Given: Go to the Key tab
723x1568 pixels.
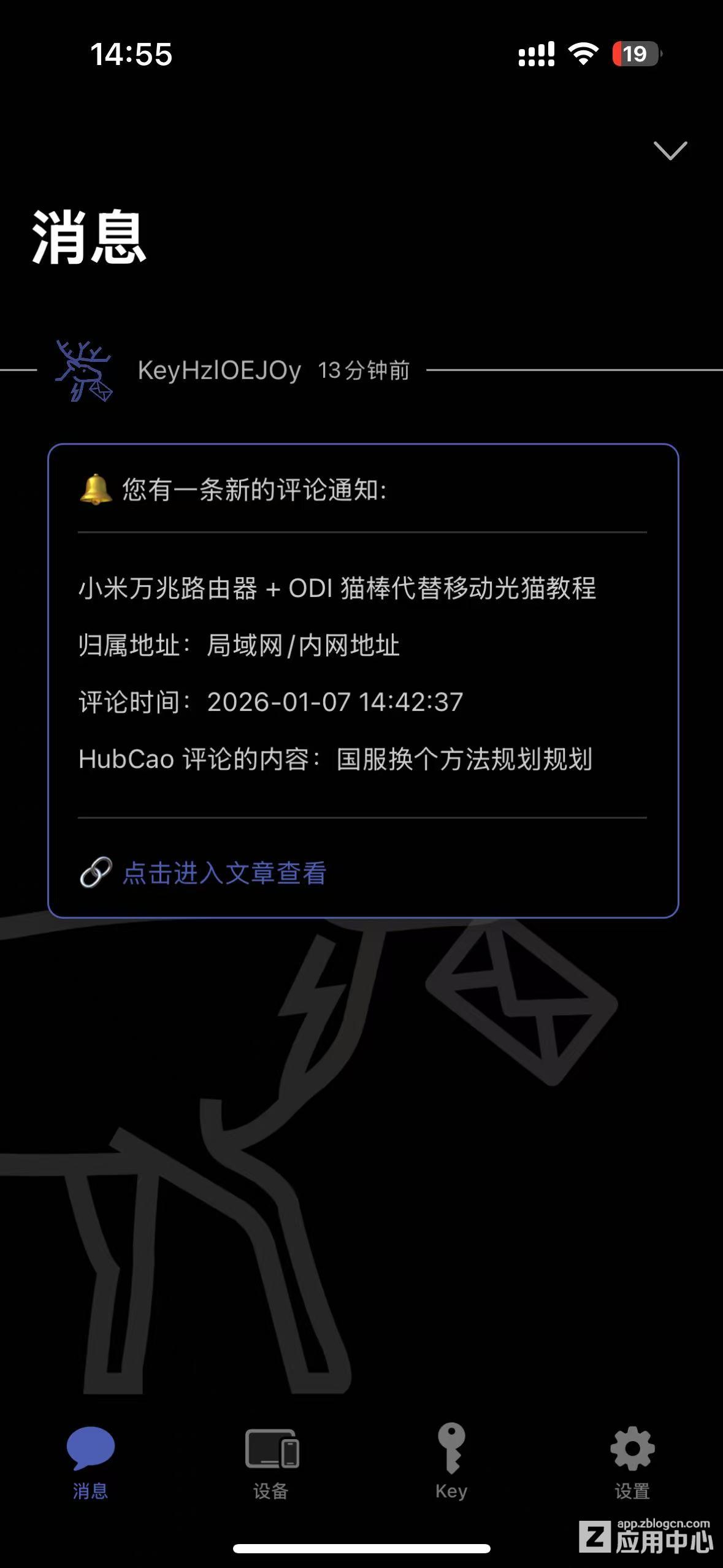Looking at the screenshot, I should [x=451, y=1462].
